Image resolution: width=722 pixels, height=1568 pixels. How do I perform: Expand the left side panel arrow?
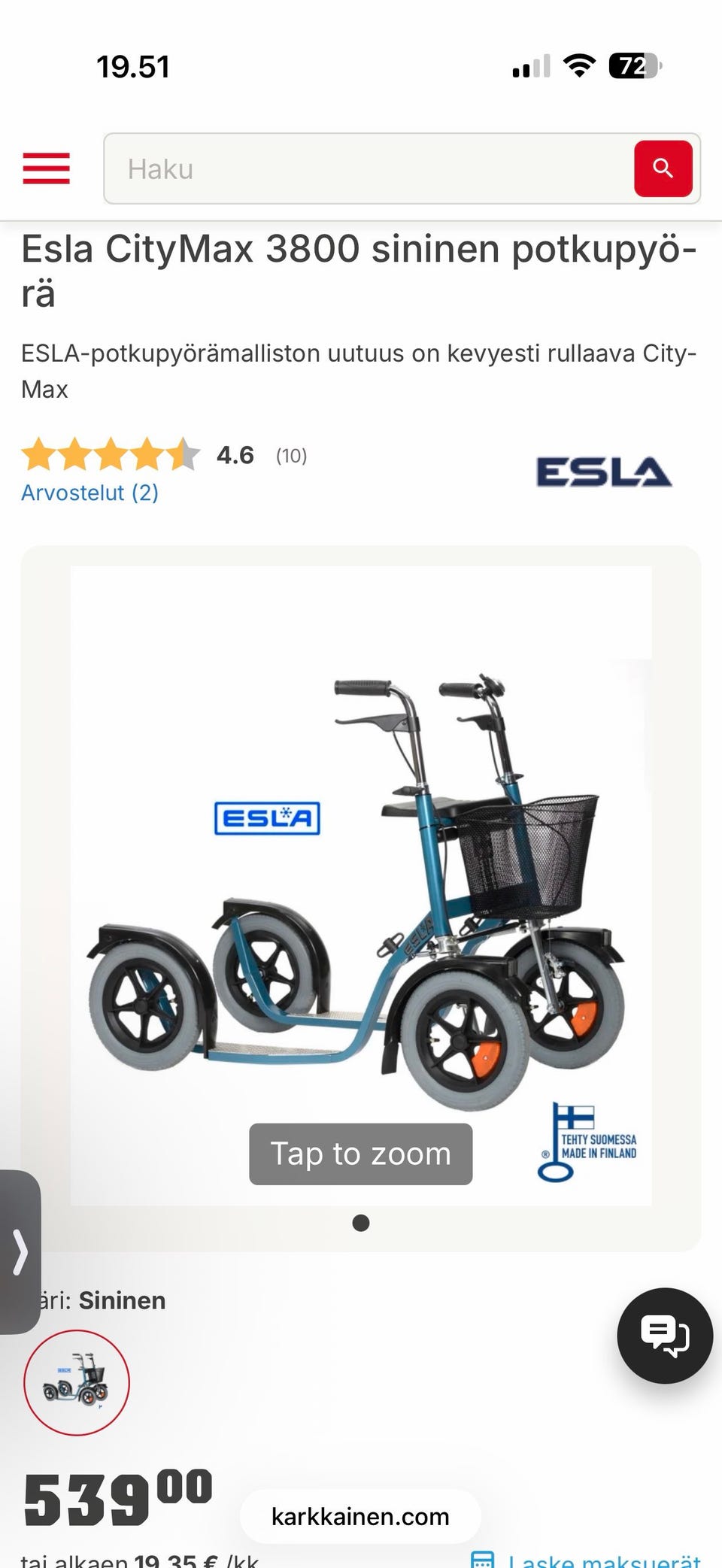pos(20,1252)
